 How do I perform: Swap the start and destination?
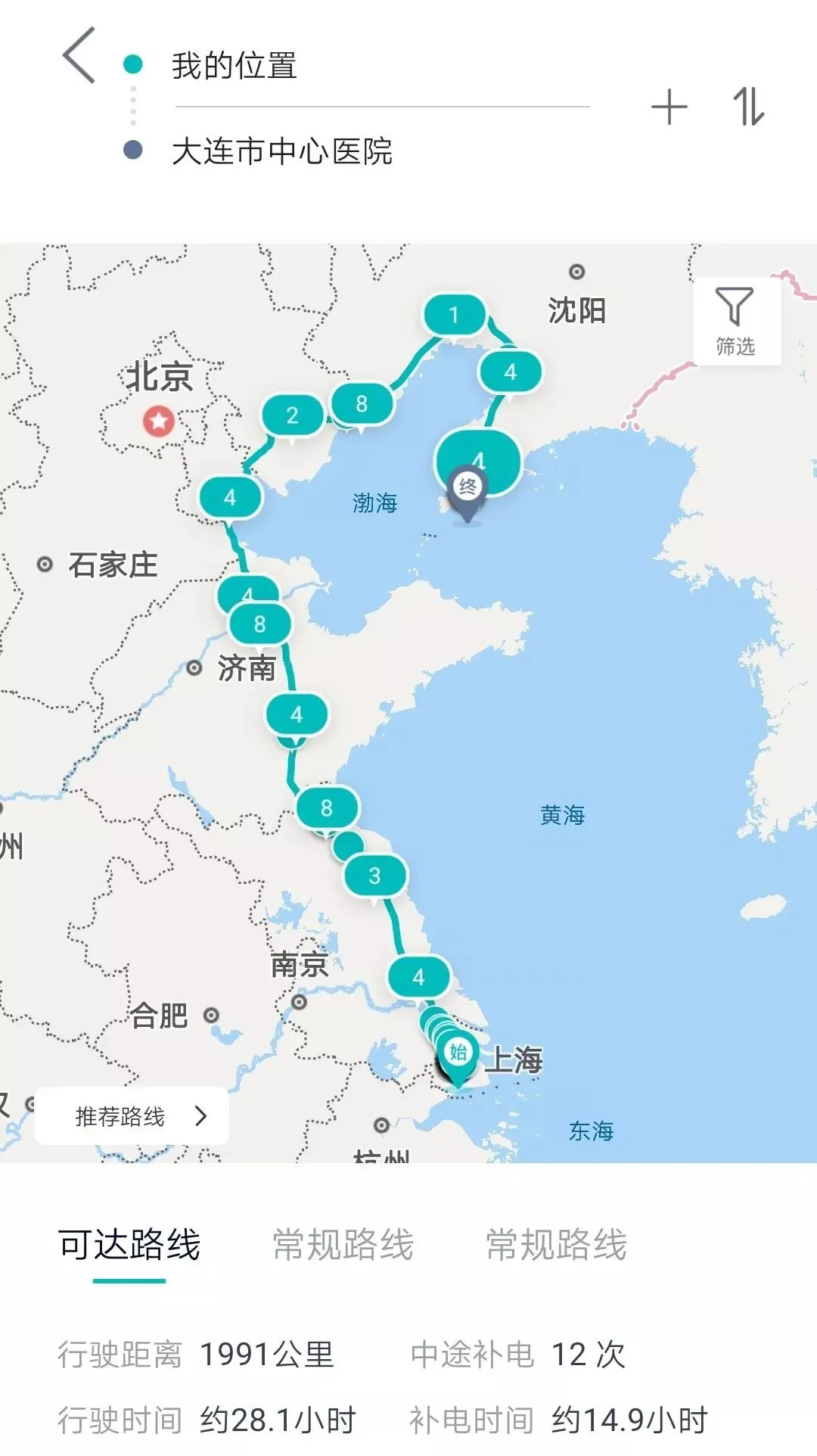(748, 107)
